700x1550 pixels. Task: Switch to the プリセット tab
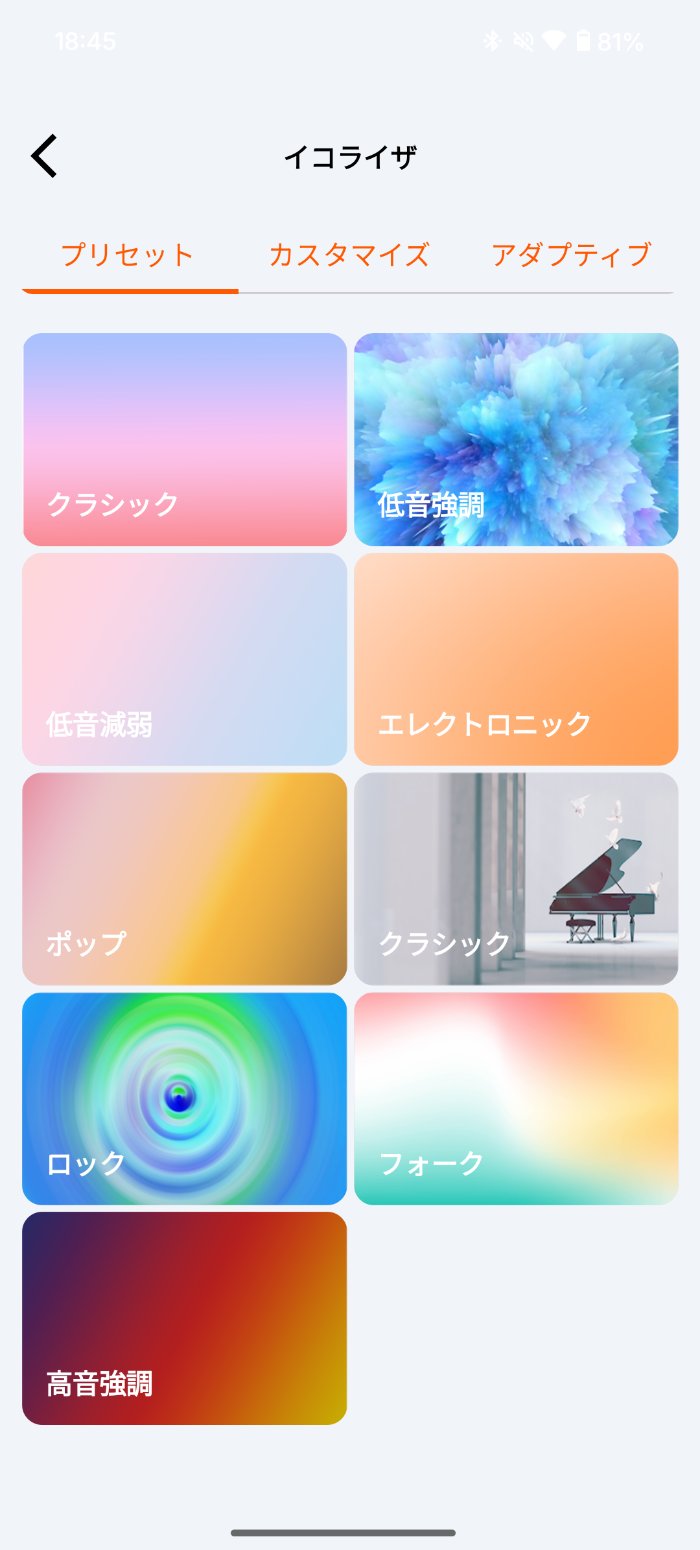[127, 255]
